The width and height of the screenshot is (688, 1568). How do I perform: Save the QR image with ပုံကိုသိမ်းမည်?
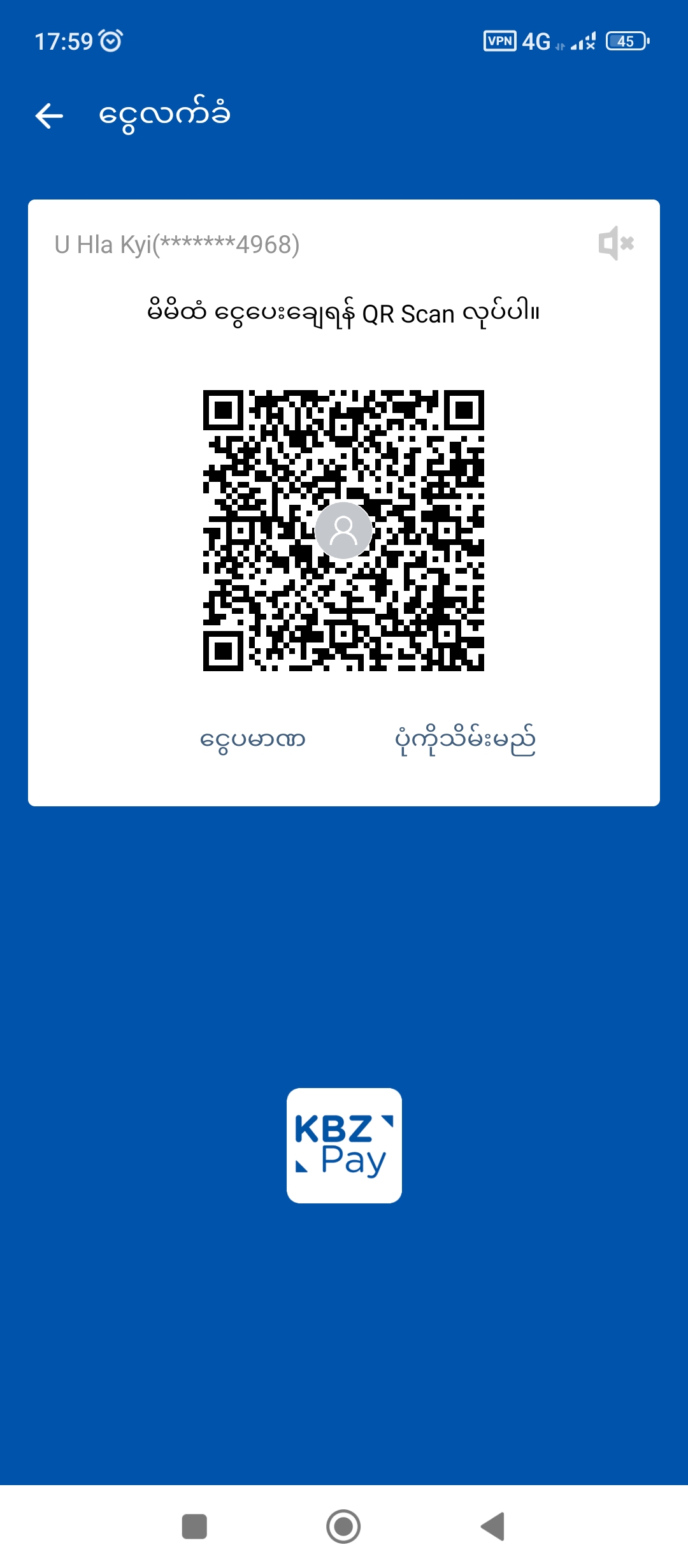(x=465, y=740)
